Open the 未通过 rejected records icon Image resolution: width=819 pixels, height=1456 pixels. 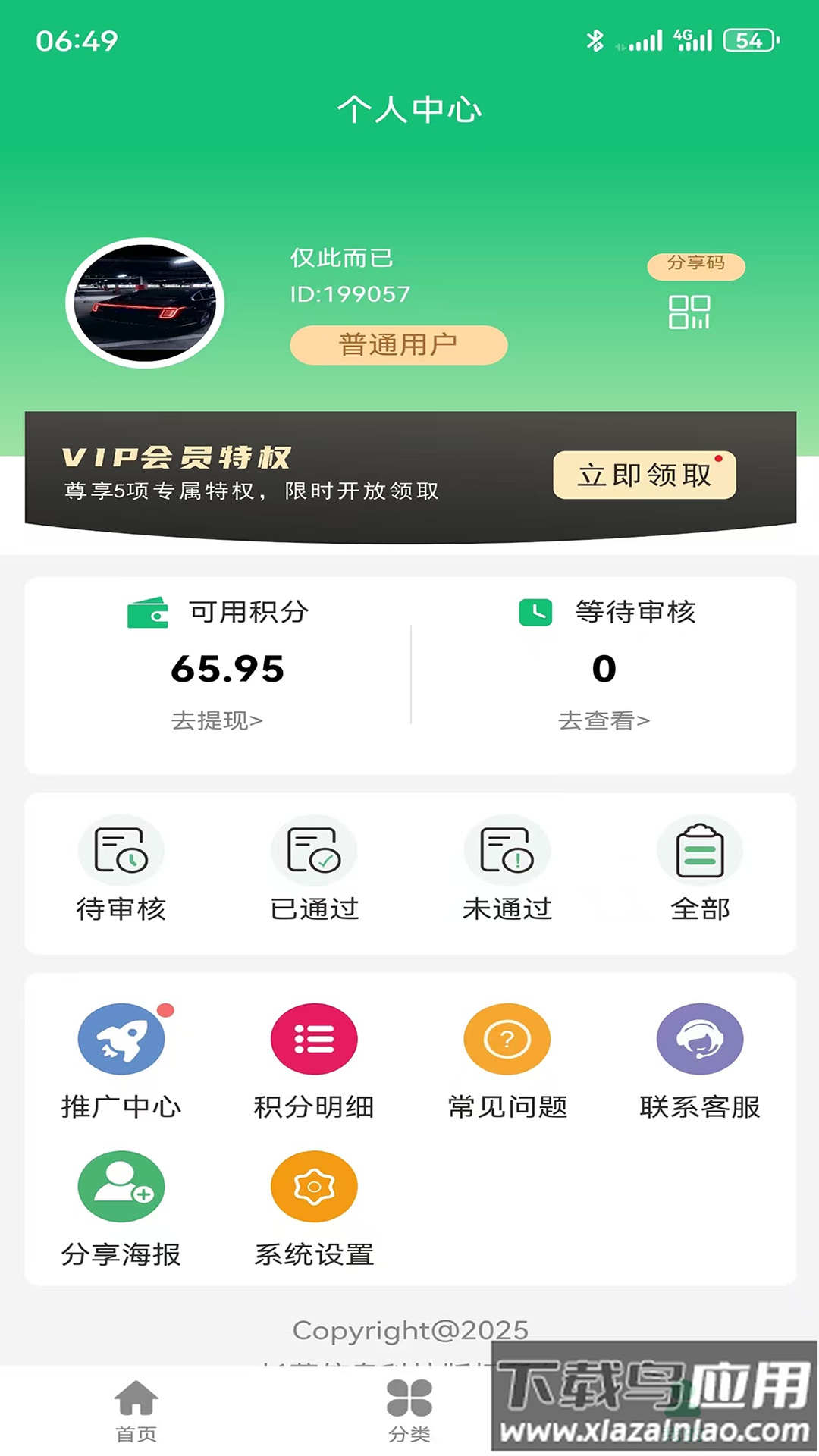[x=507, y=850]
